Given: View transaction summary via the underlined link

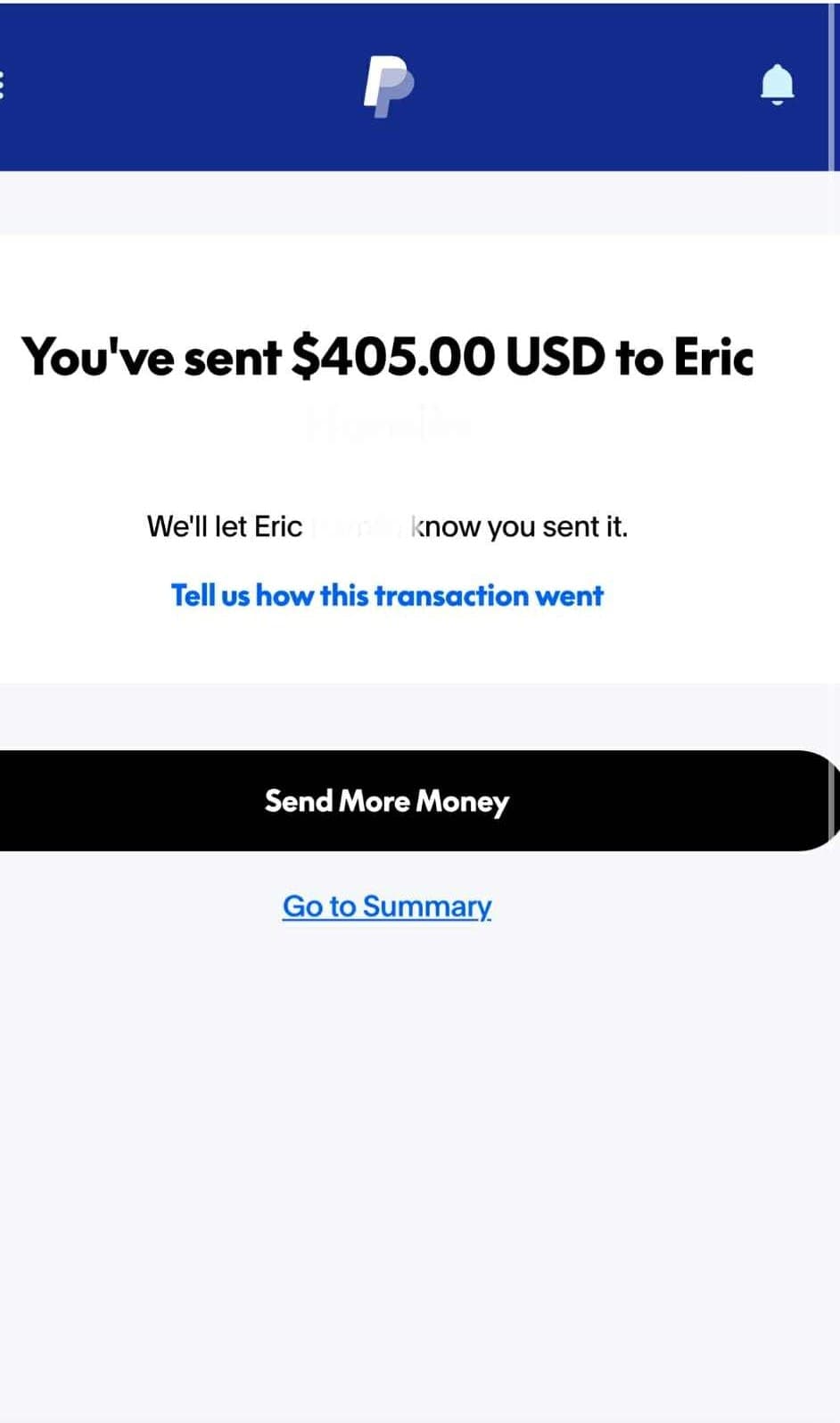Looking at the screenshot, I should 386,906.
